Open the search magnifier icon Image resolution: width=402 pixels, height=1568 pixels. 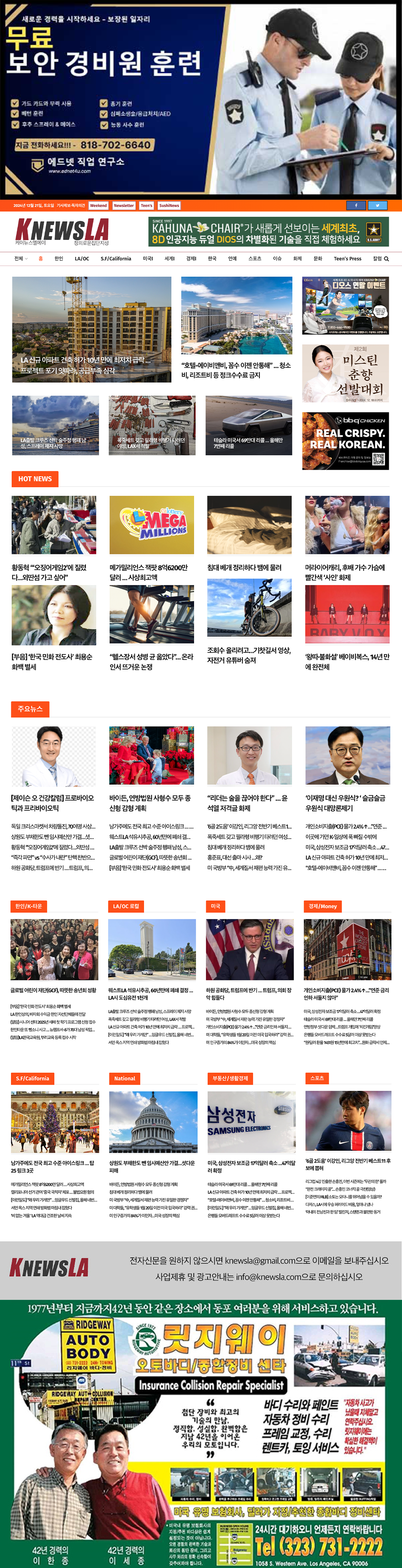click(386, 259)
